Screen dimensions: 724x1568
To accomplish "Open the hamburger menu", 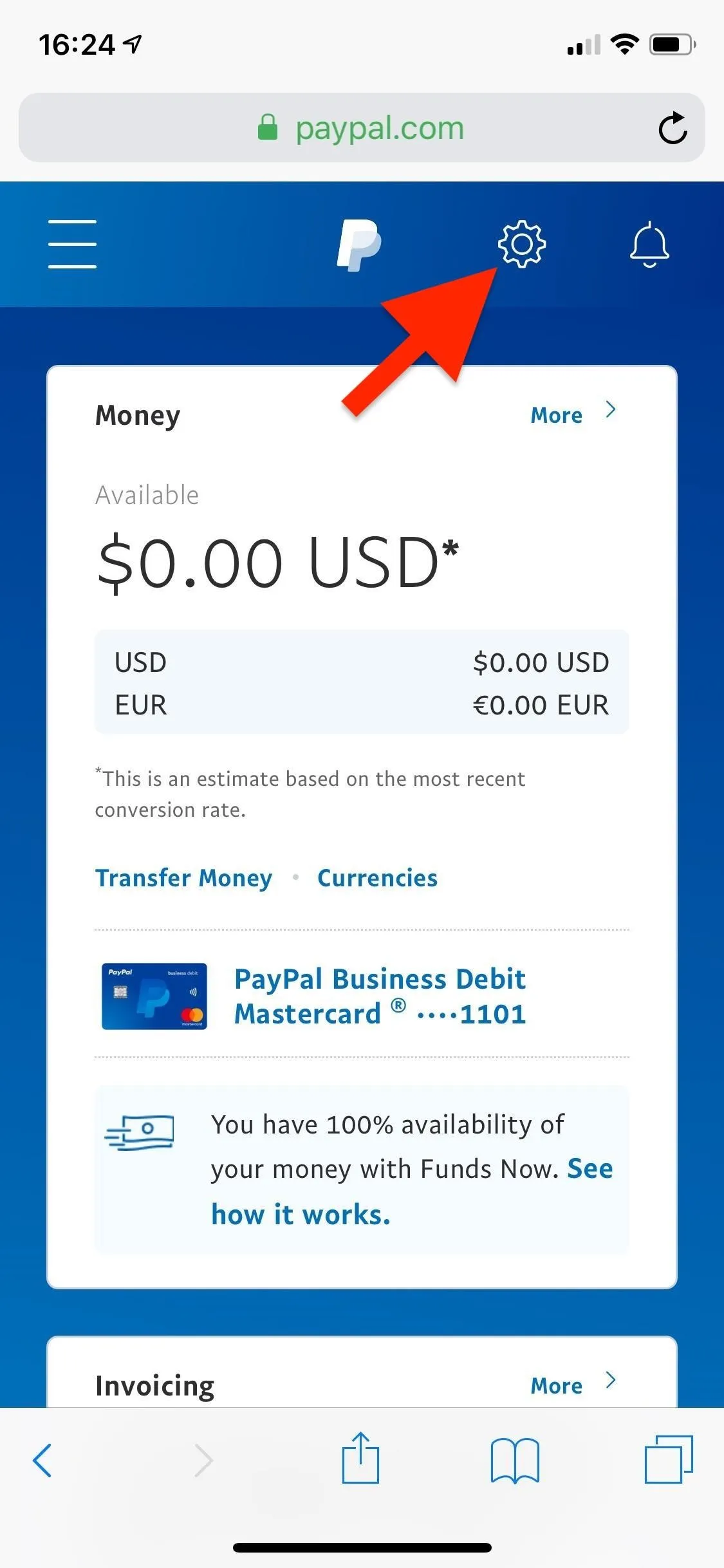I will coord(72,244).
